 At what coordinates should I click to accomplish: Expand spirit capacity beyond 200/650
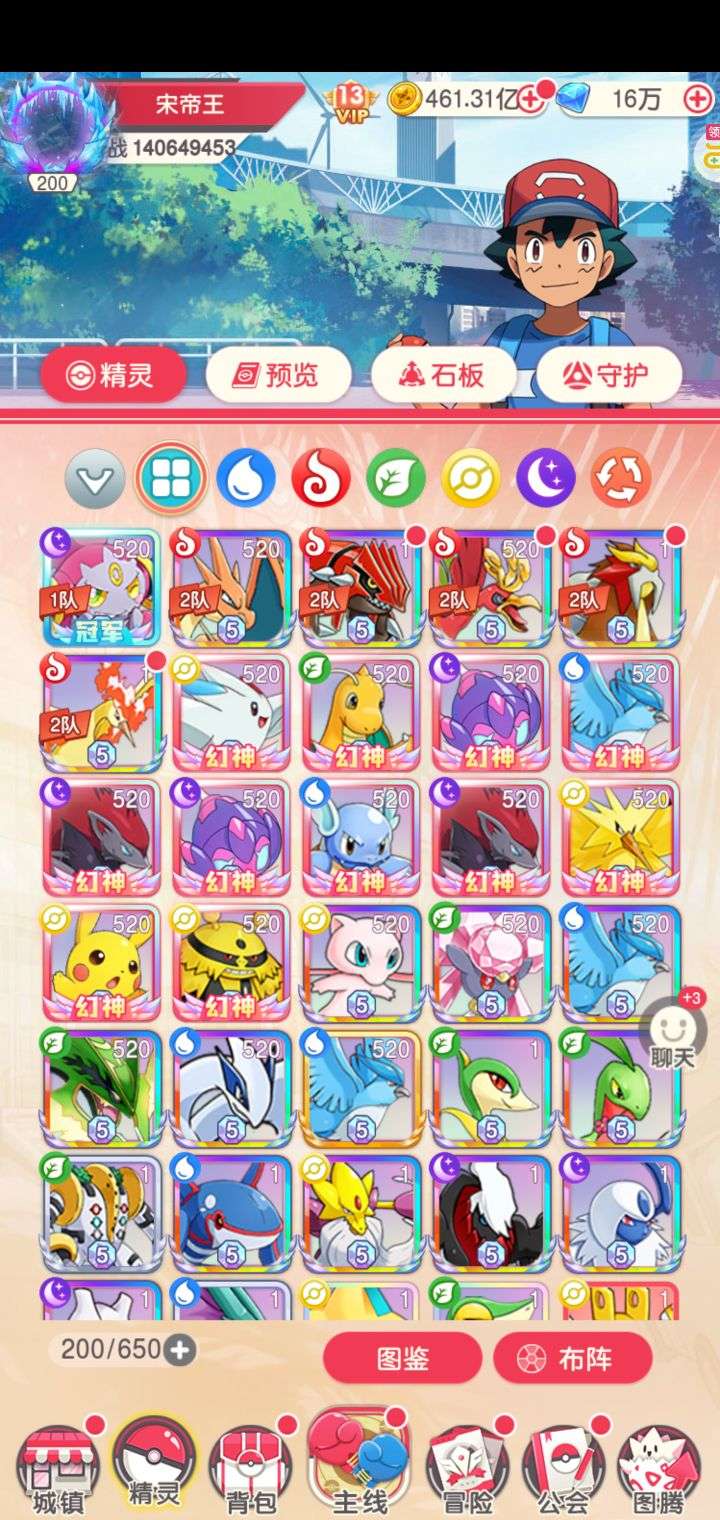click(180, 1350)
